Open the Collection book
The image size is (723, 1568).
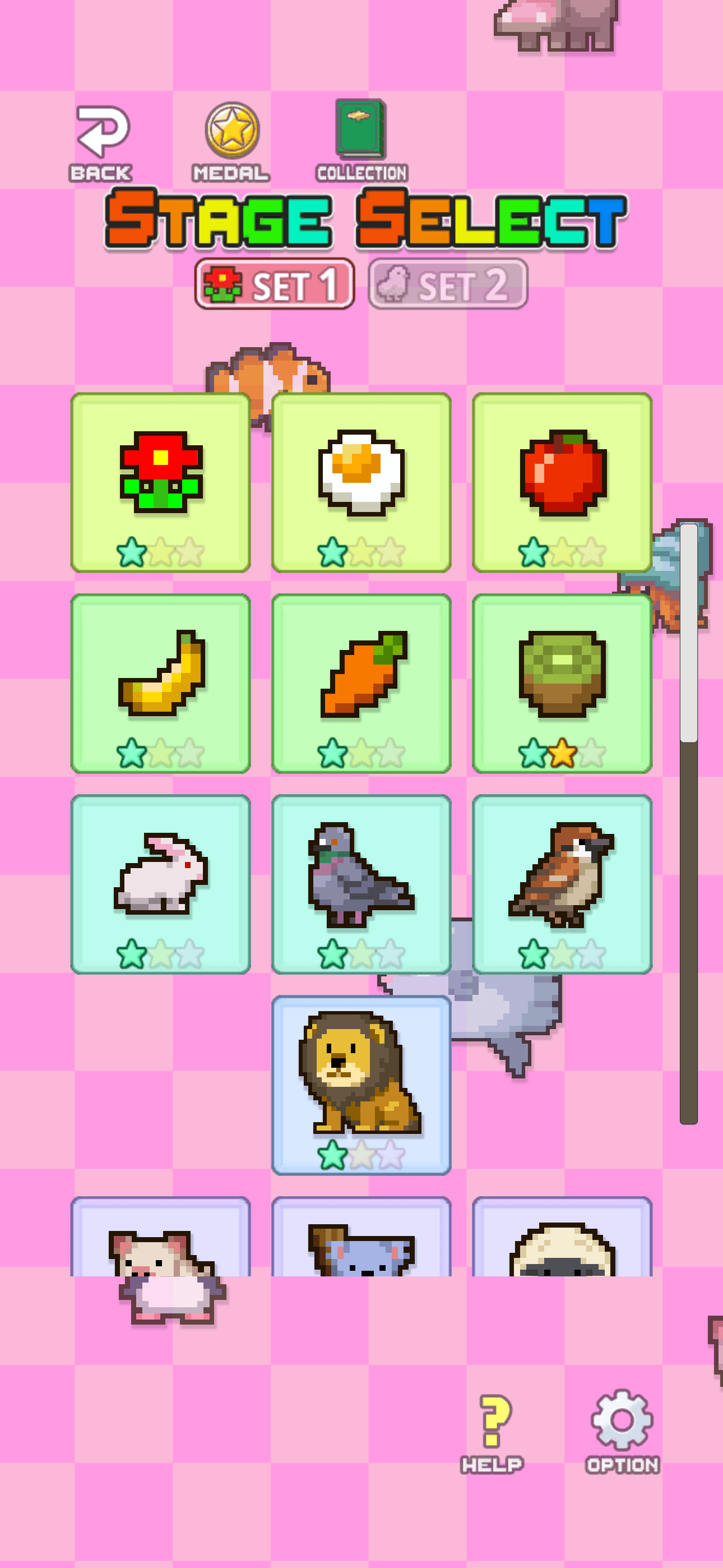(x=361, y=141)
